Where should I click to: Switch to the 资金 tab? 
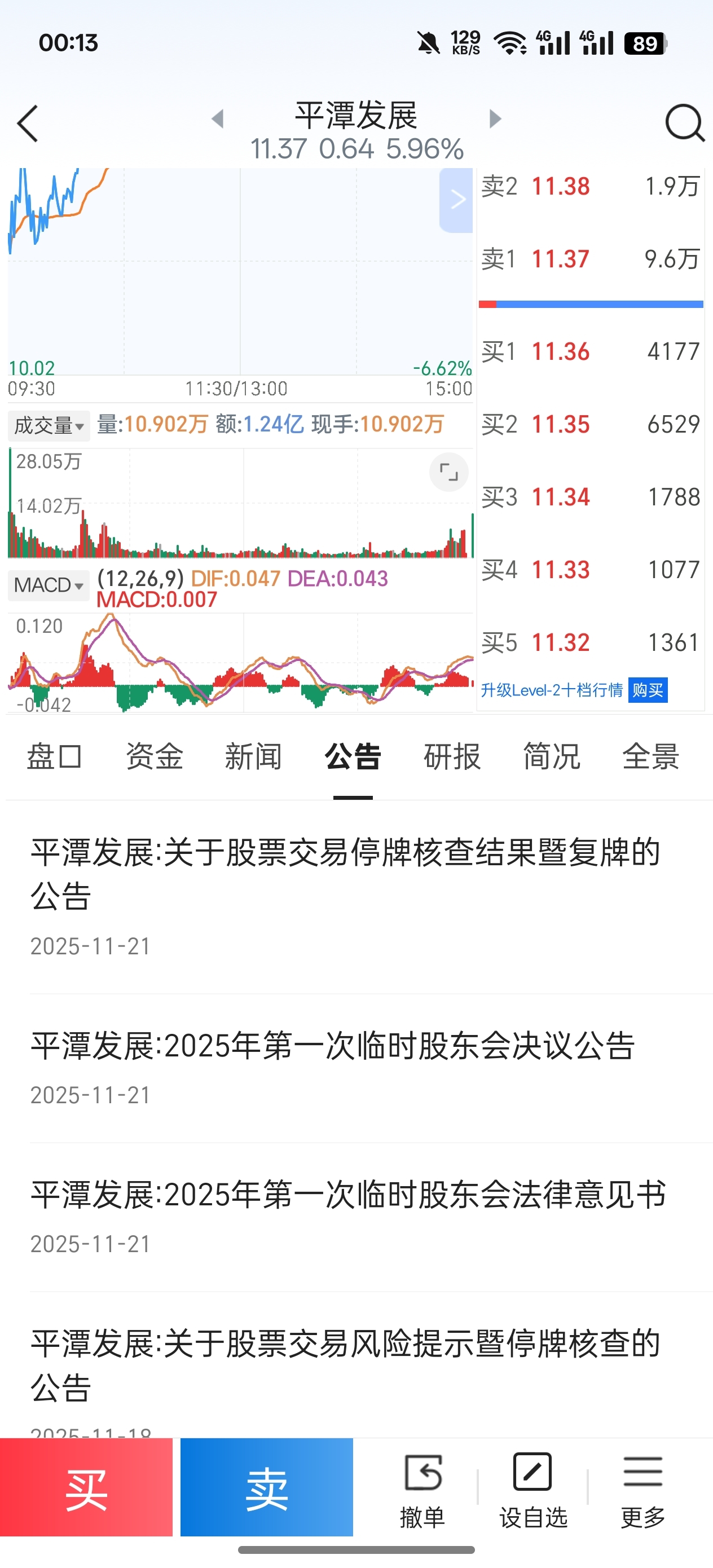154,756
